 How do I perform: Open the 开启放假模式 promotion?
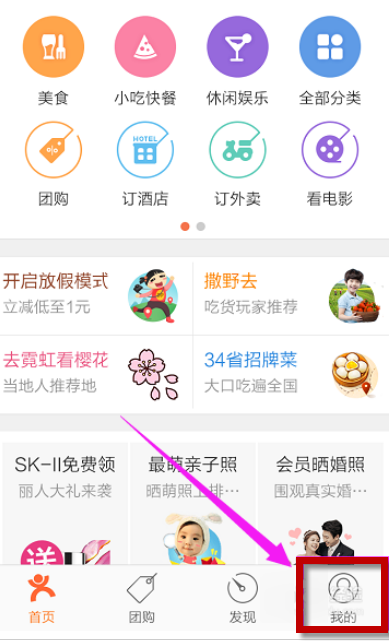(x=96, y=296)
